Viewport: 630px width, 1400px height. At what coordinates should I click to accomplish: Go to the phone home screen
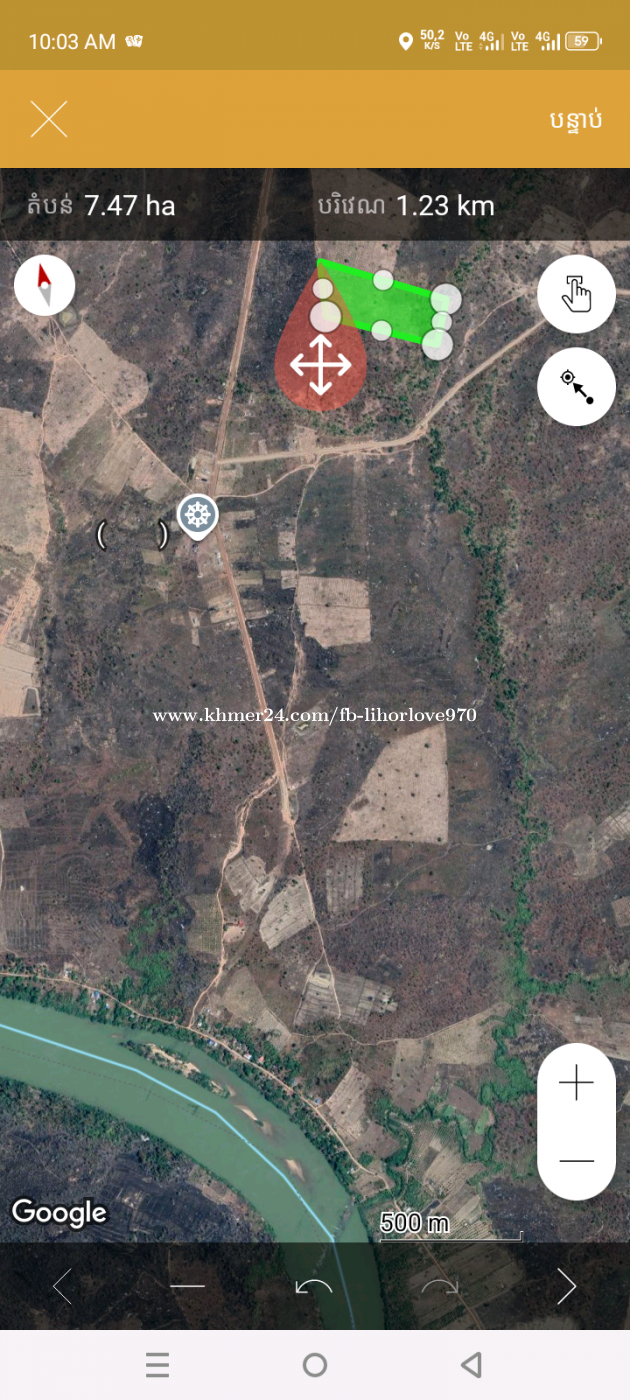315,1365
